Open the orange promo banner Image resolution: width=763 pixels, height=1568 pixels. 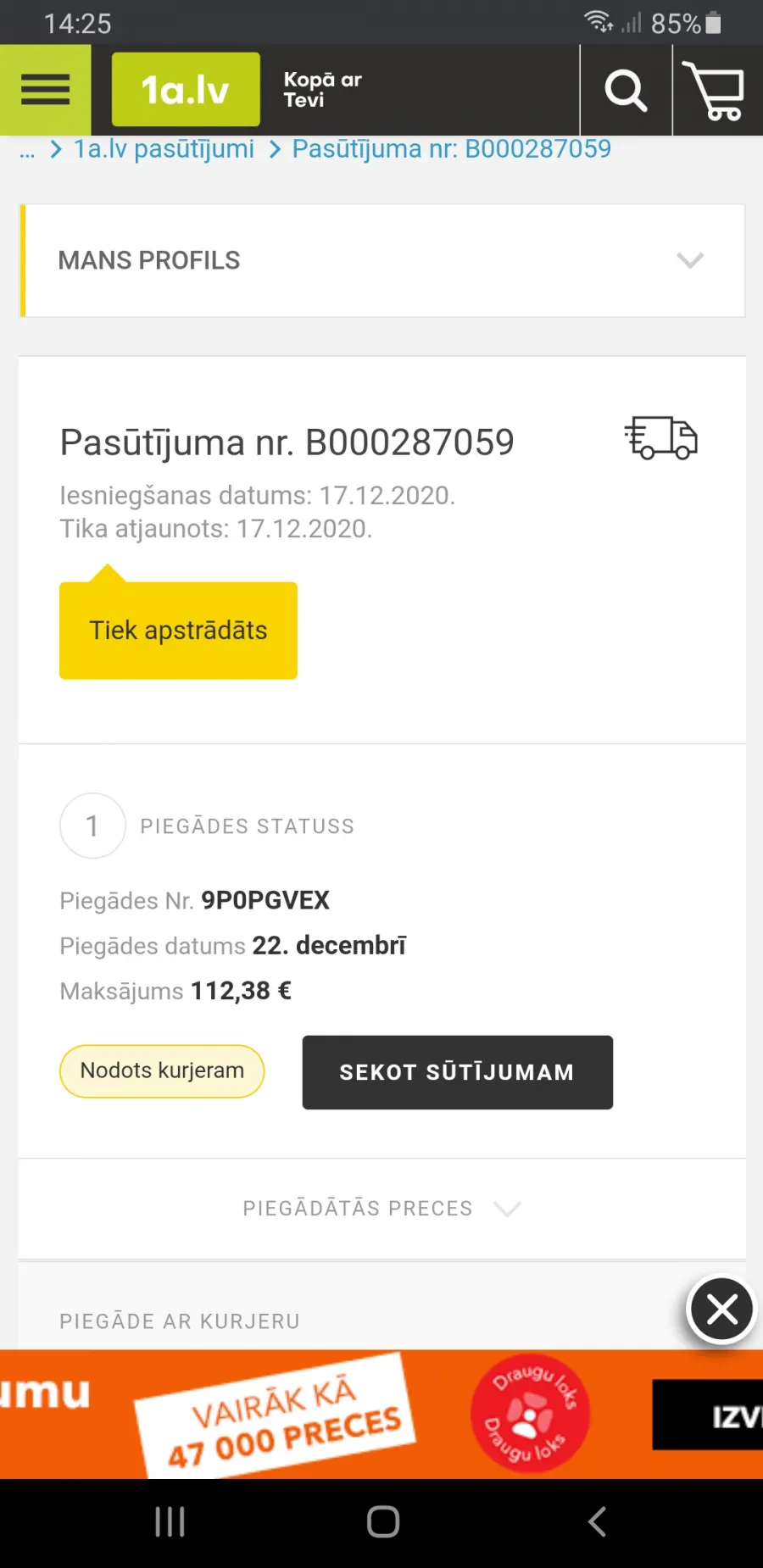click(x=381, y=1415)
